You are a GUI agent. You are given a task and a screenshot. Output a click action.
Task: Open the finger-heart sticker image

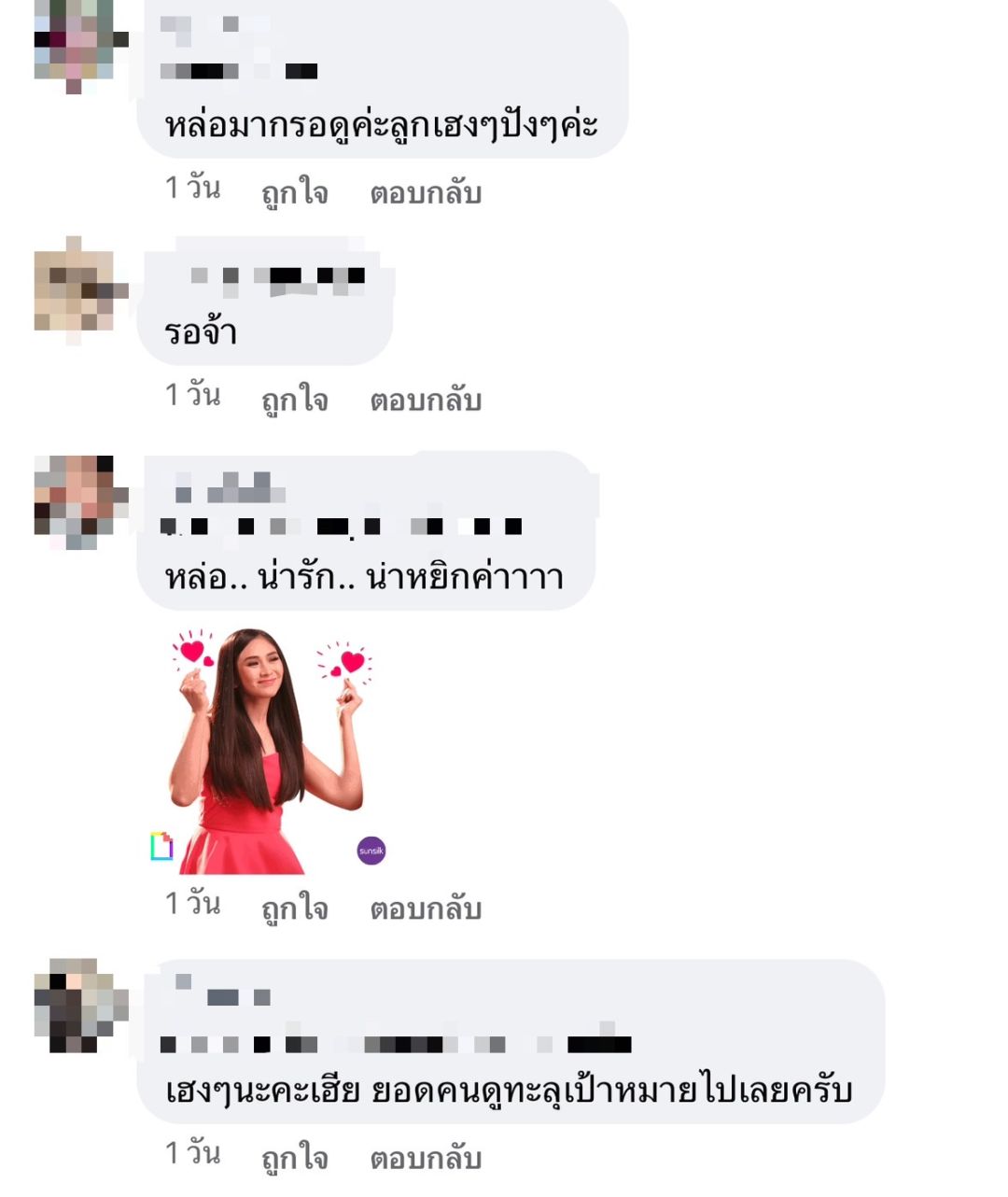pyautogui.click(x=269, y=751)
